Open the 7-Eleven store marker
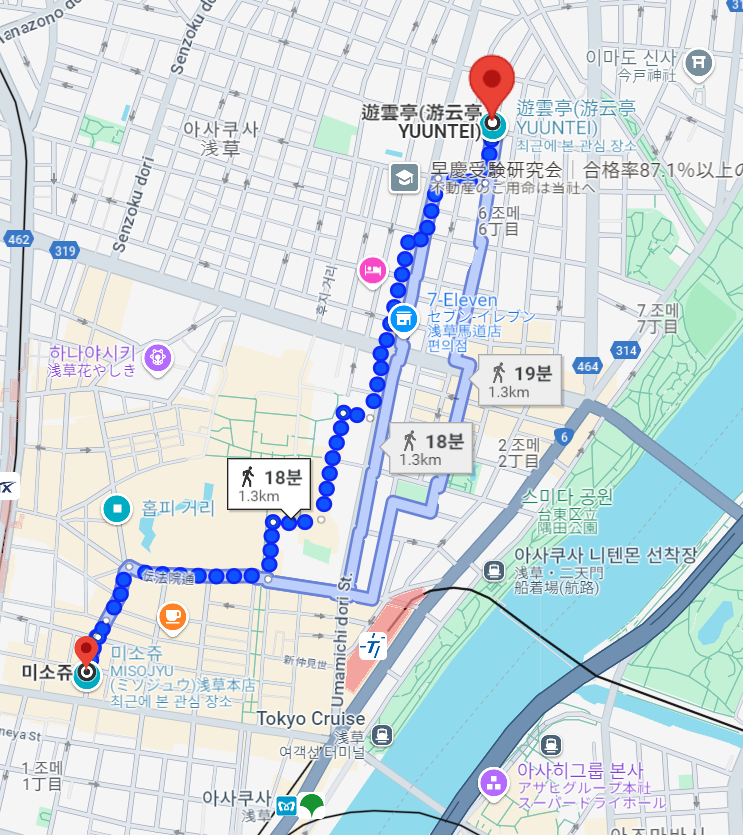 pos(401,320)
